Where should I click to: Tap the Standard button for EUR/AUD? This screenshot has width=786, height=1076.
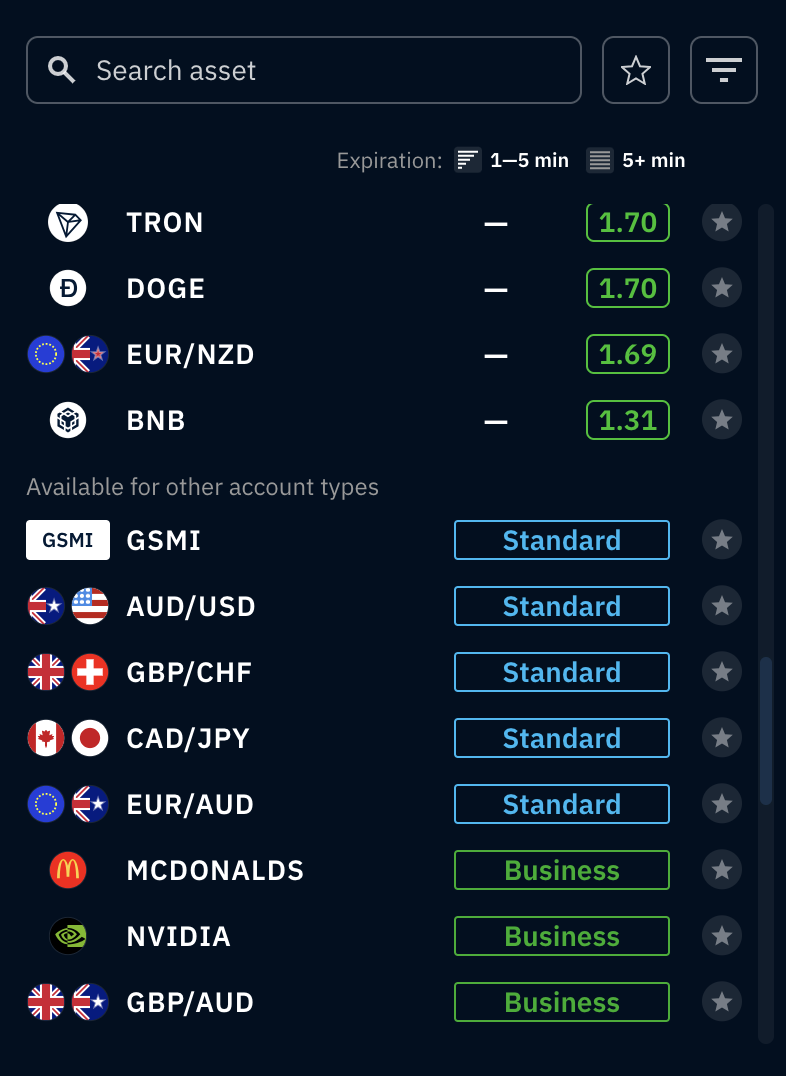[x=562, y=804]
